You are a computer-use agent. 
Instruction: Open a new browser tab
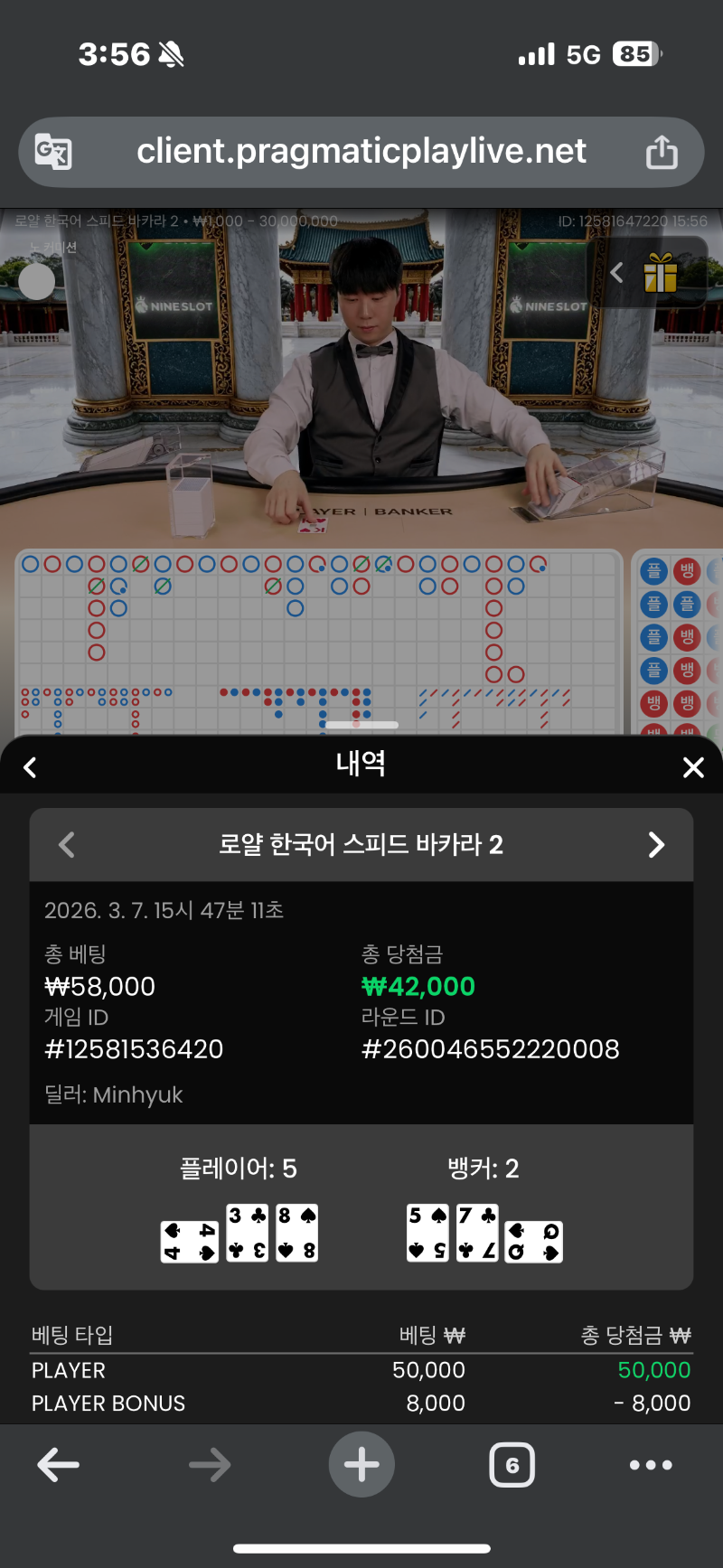coord(361,1465)
